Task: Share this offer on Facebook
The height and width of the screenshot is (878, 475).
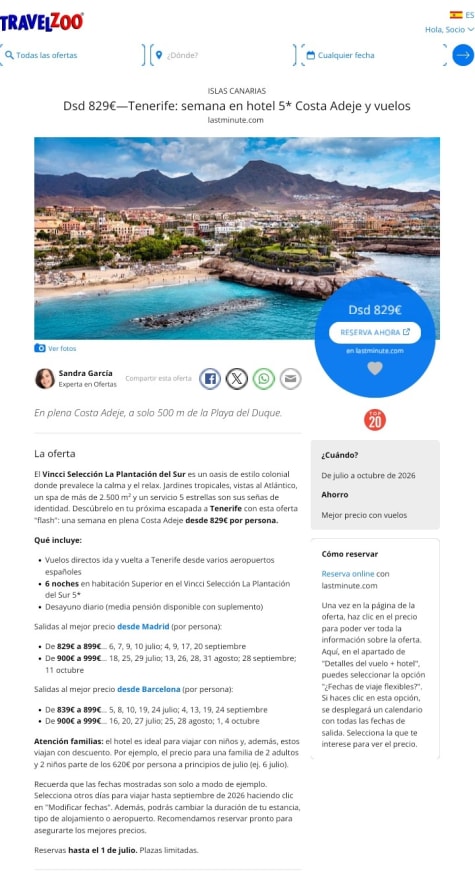Action: 210,379
